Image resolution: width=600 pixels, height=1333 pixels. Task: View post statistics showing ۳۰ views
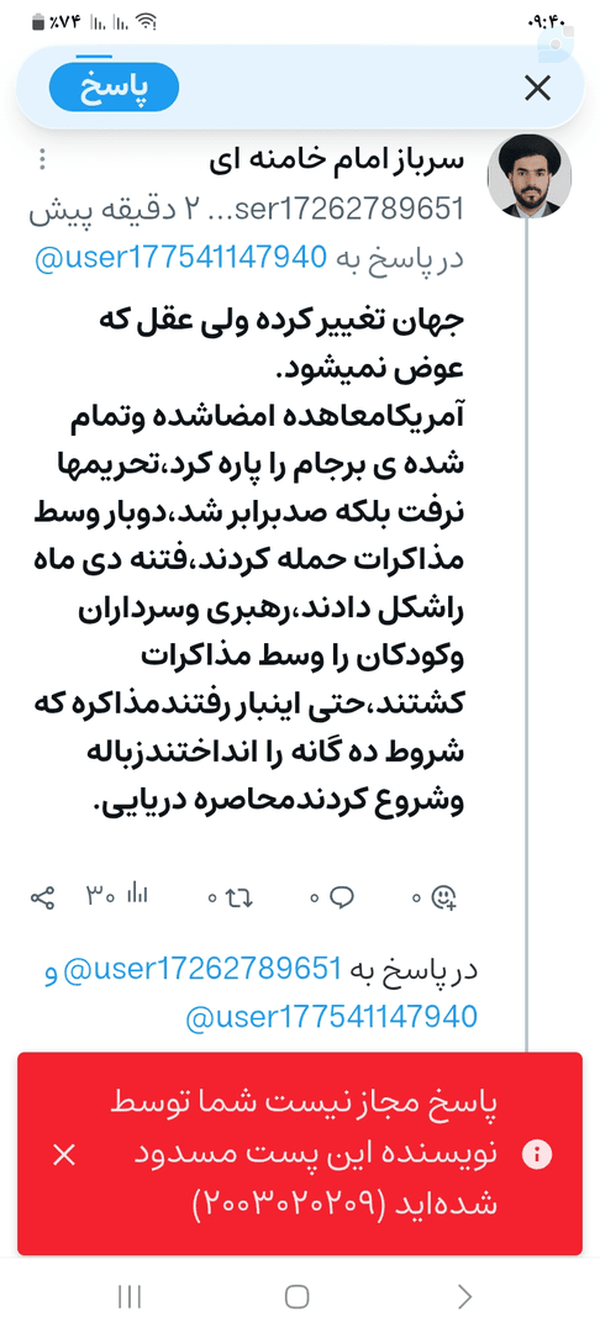click(x=117, y=895)
